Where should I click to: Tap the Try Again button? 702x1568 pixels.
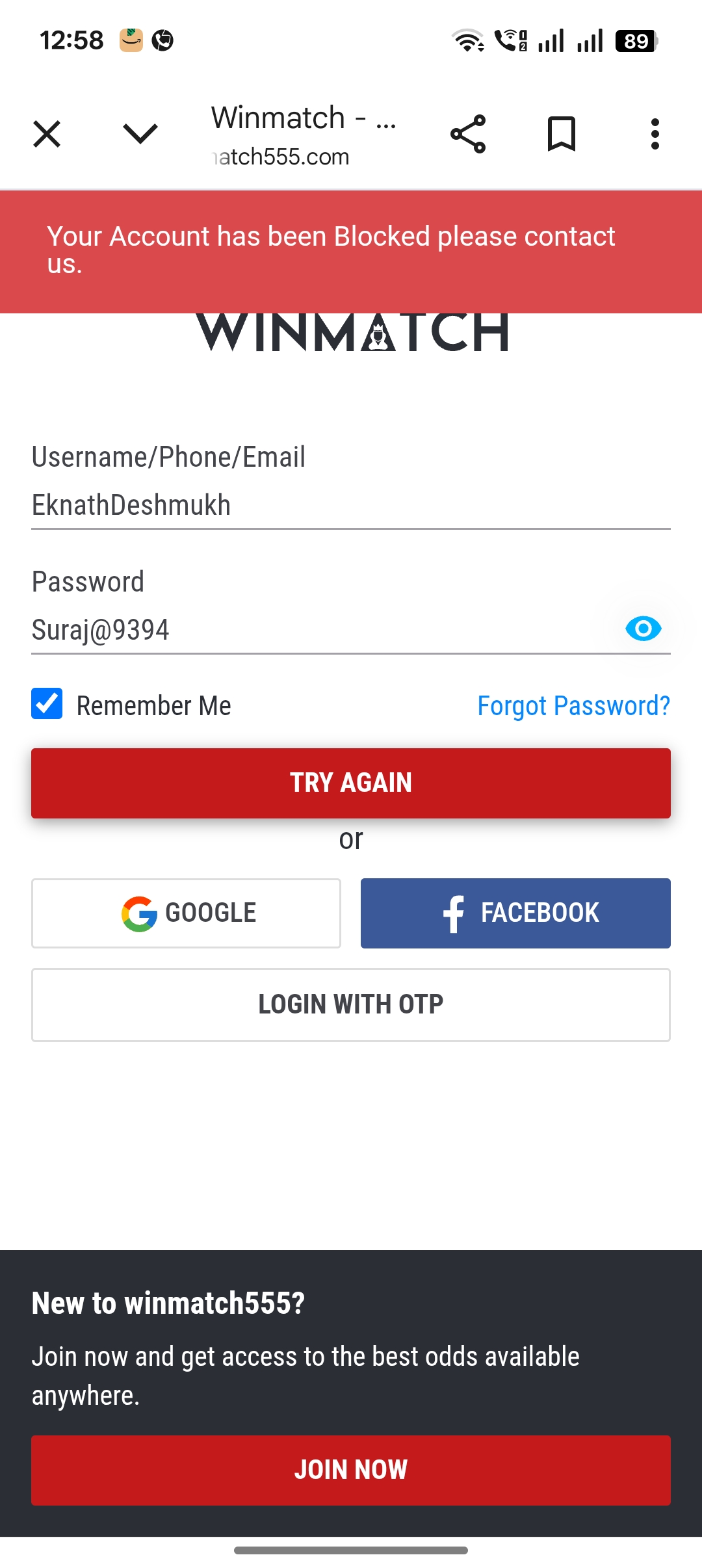point(351,783)
